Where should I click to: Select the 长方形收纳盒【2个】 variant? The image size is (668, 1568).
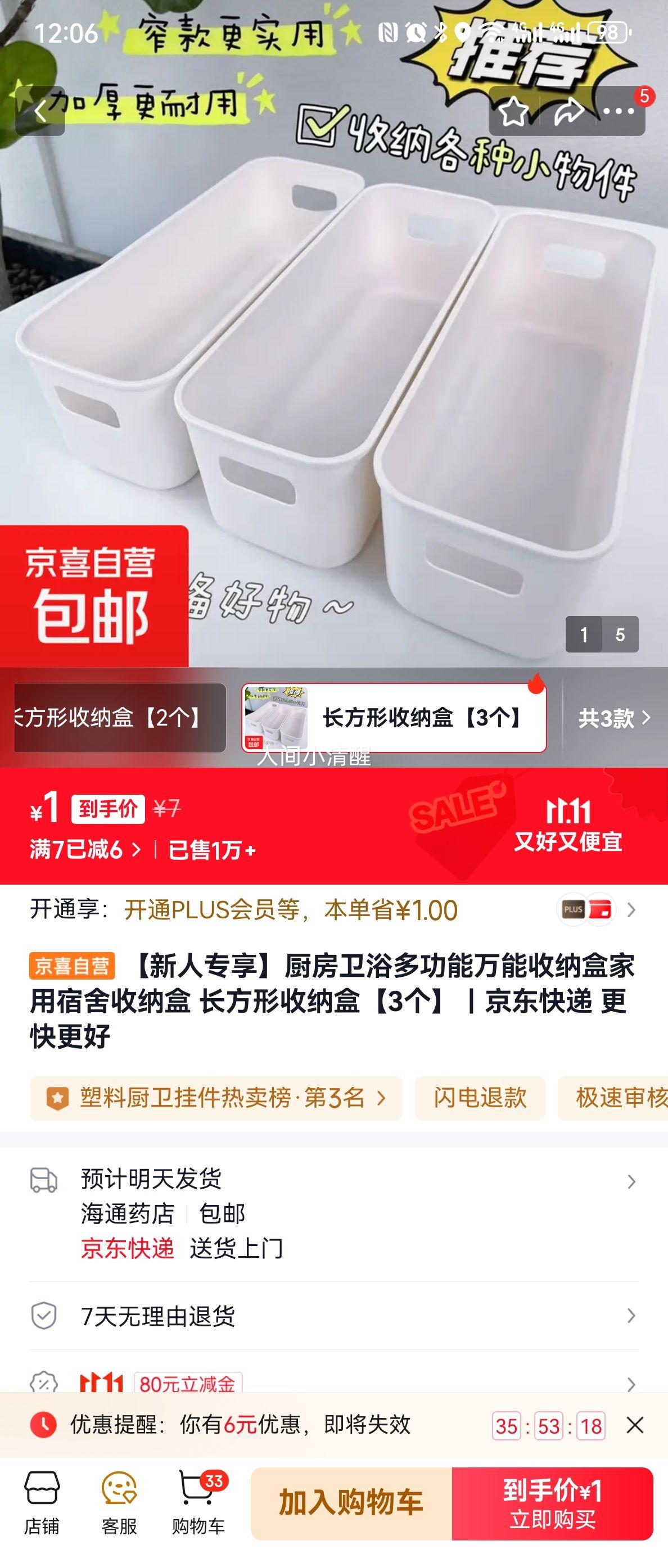tap(119, 718)
